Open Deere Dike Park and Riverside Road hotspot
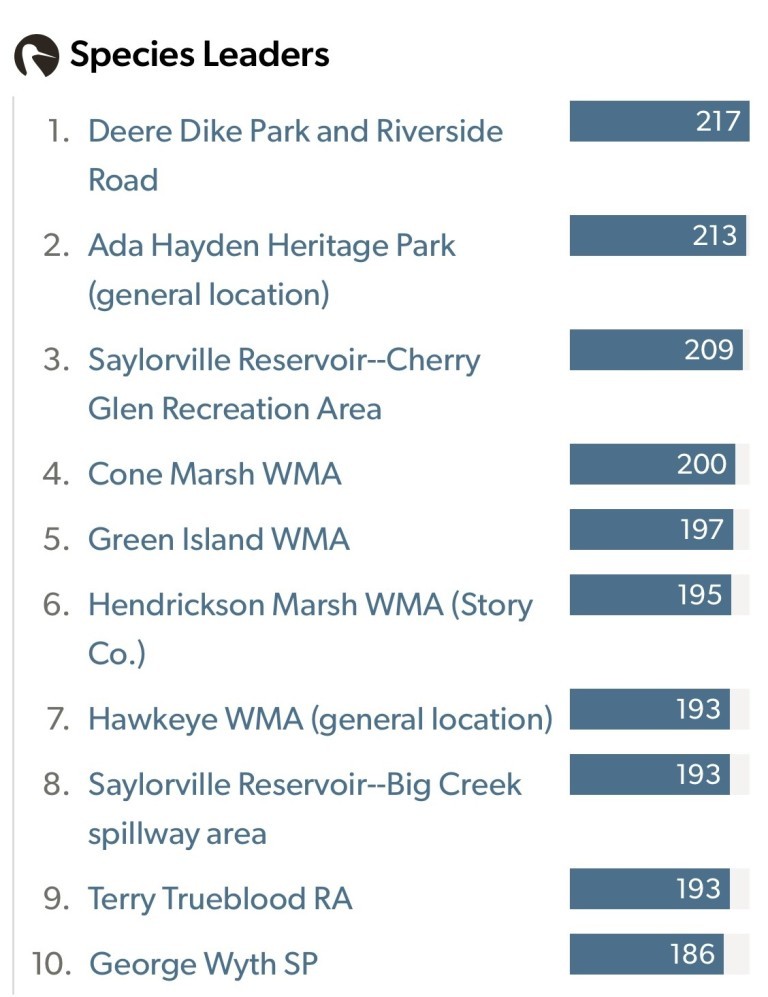Viewport: 768px width, 997px height. [295, 132]
